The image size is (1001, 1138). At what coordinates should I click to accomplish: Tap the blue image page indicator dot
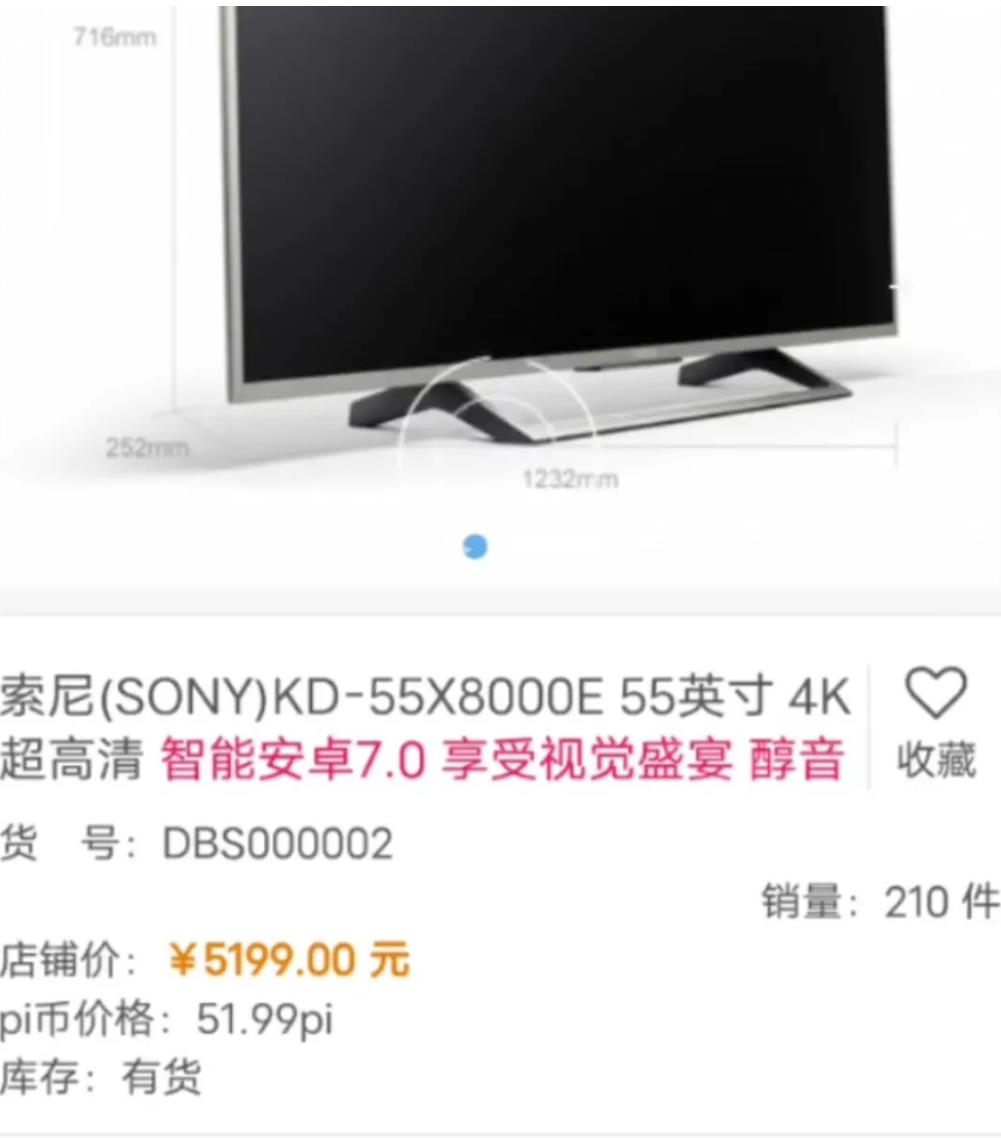475,547
